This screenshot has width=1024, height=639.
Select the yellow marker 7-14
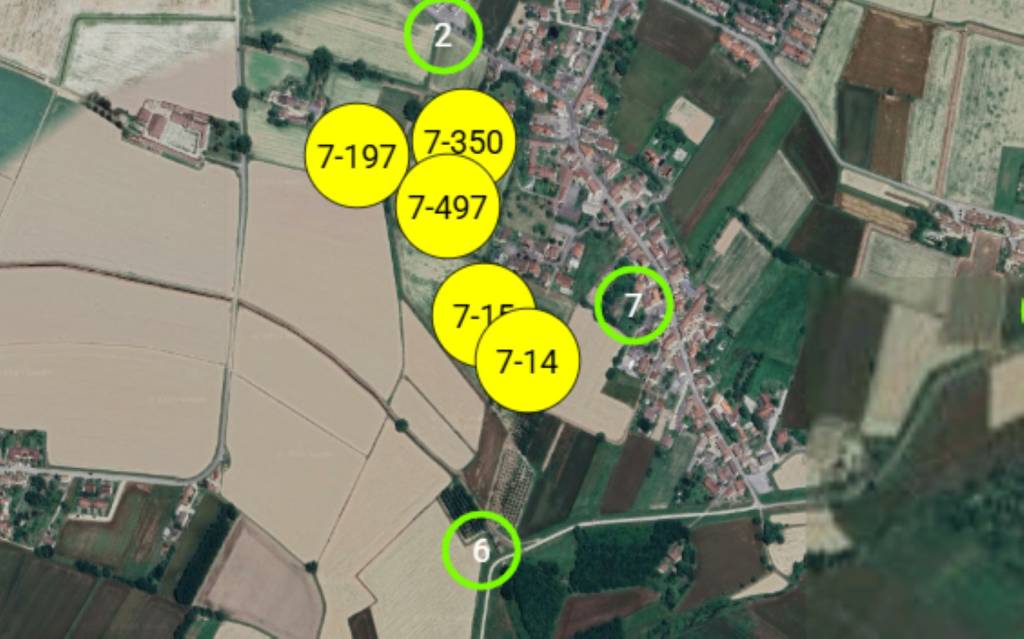pos(528,361)
